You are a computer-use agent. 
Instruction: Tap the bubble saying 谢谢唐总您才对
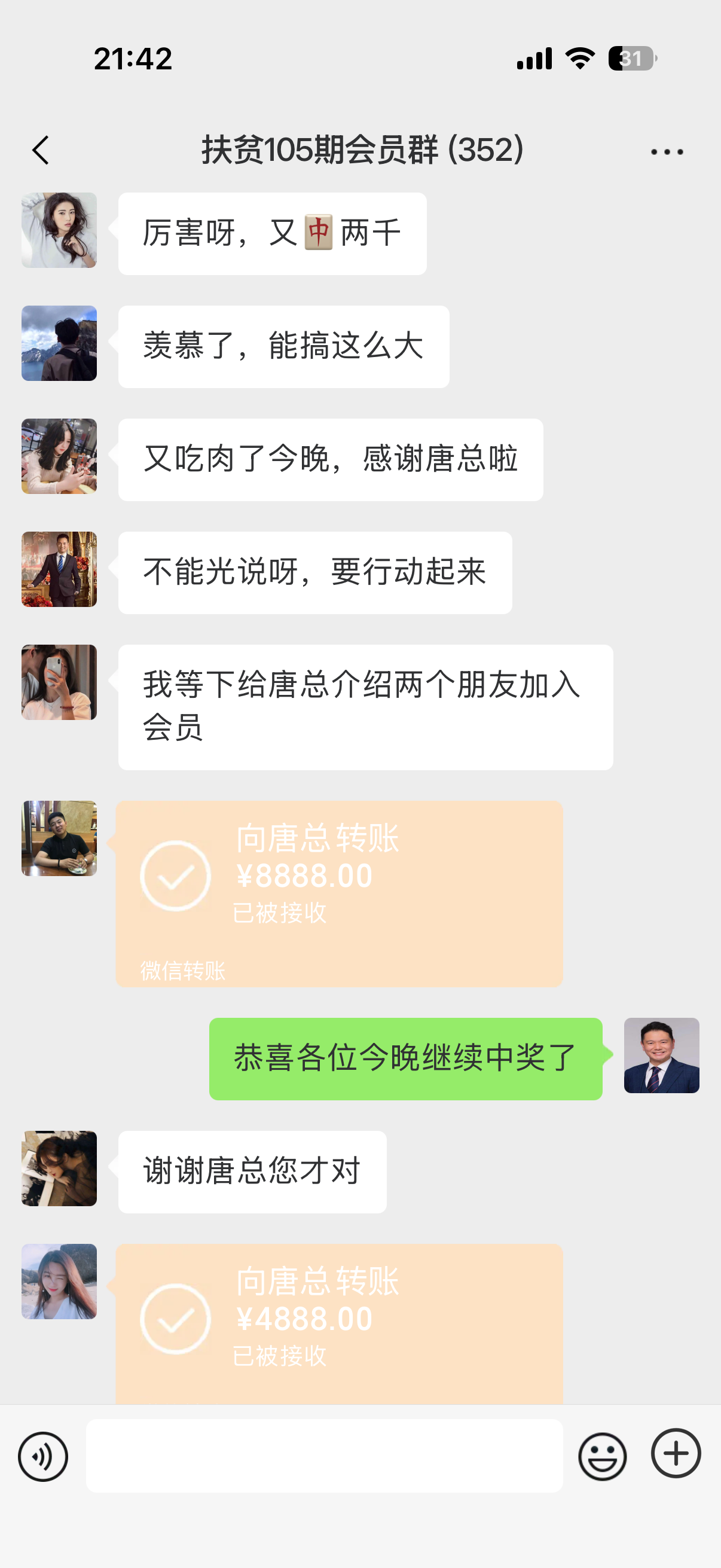251,1172
